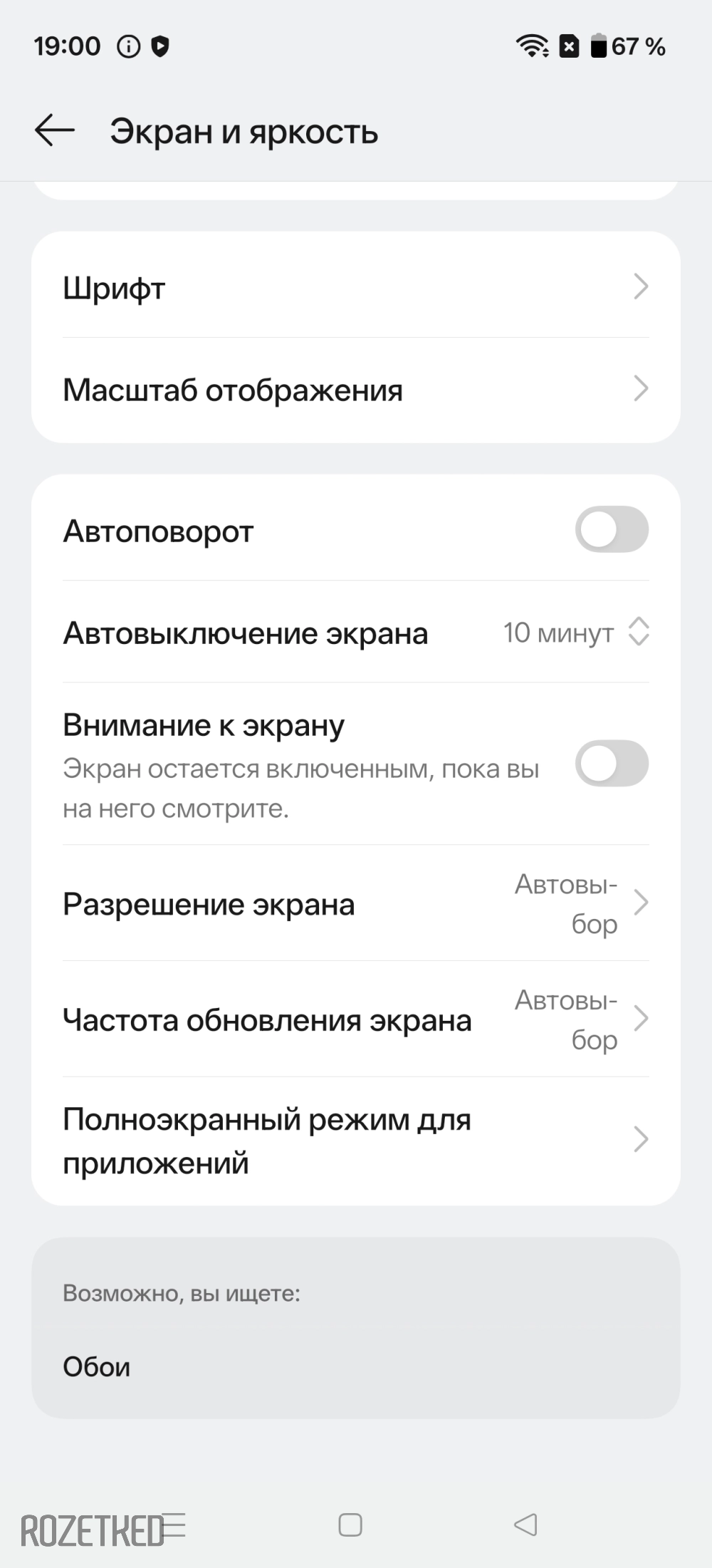Turn on Внимание к экрану
Image resolution: width=712 pixels, height=1568 pixels.
coord(611,764)
